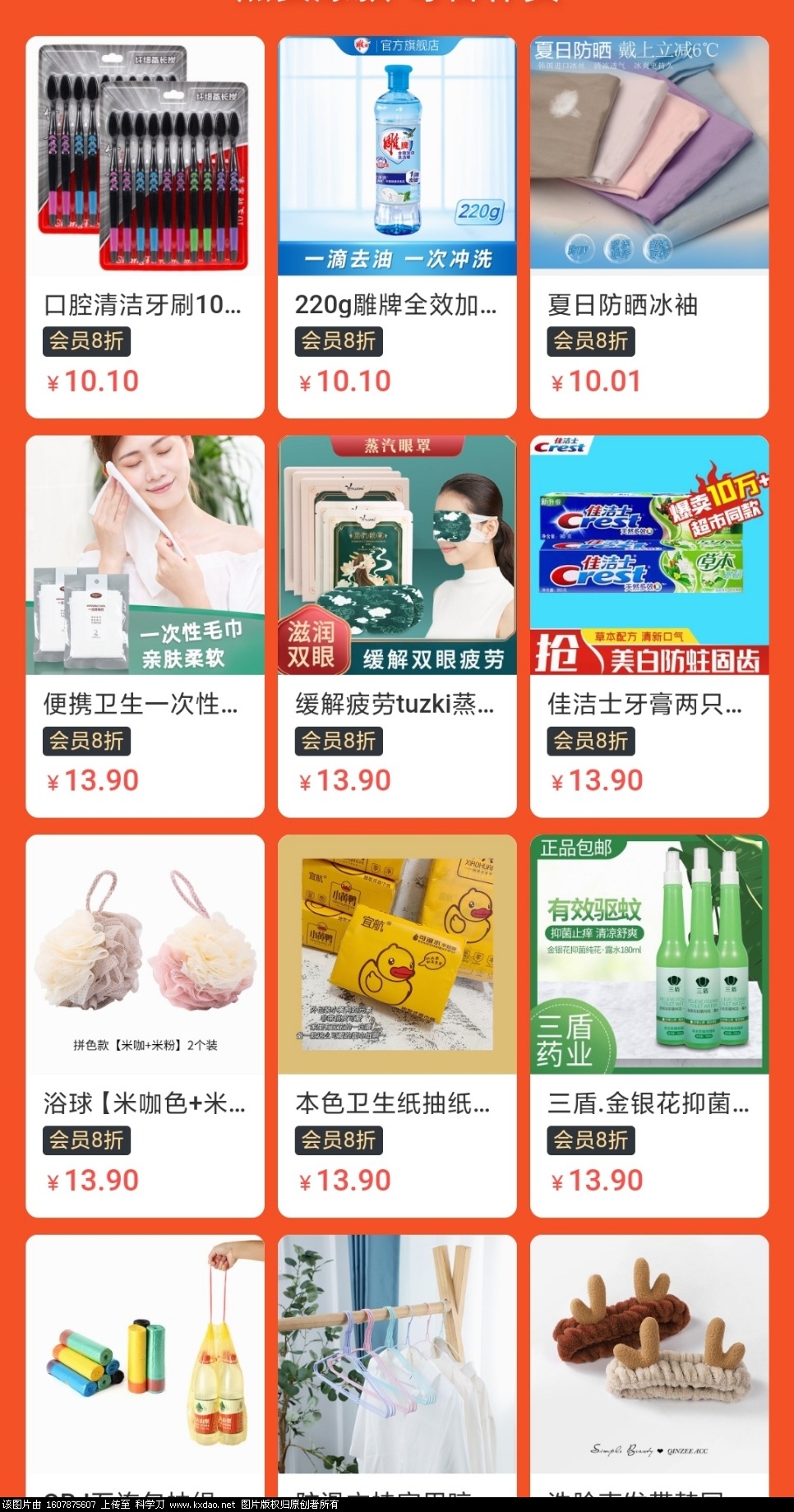Open the 三盾.金银花抑菌 mosquito spray card

(x=649, y=1025)
